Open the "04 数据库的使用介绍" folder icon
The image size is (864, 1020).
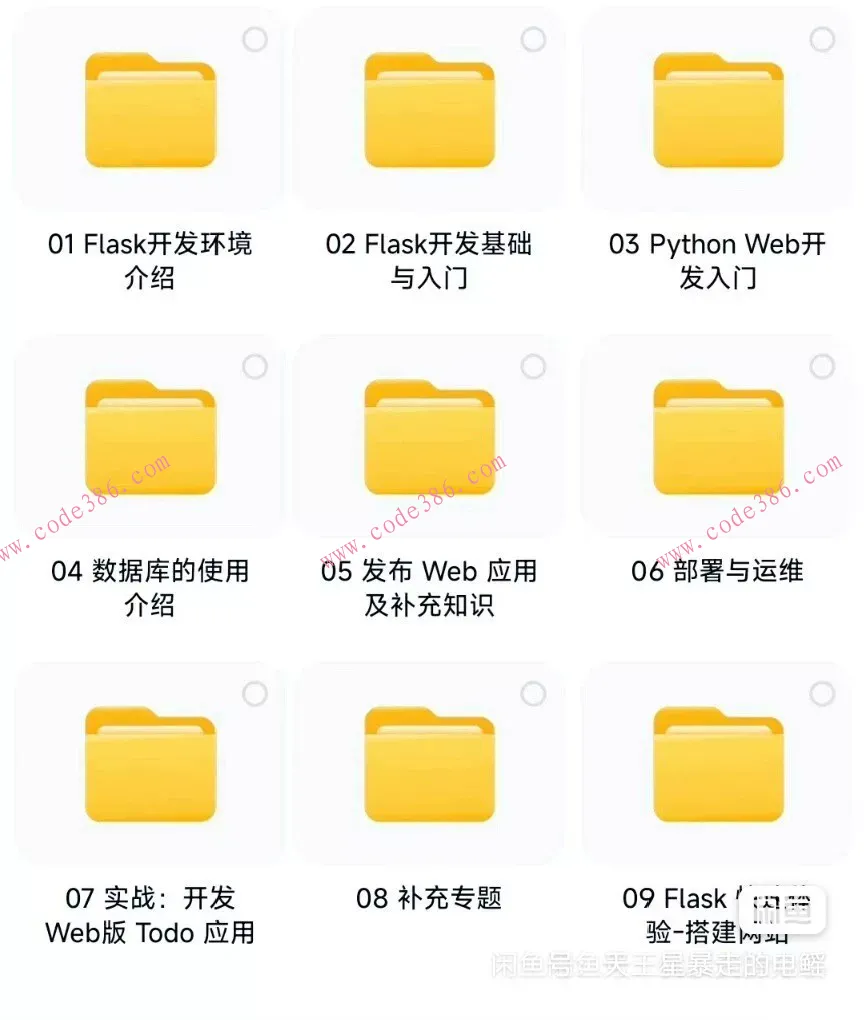pos(150,438)
